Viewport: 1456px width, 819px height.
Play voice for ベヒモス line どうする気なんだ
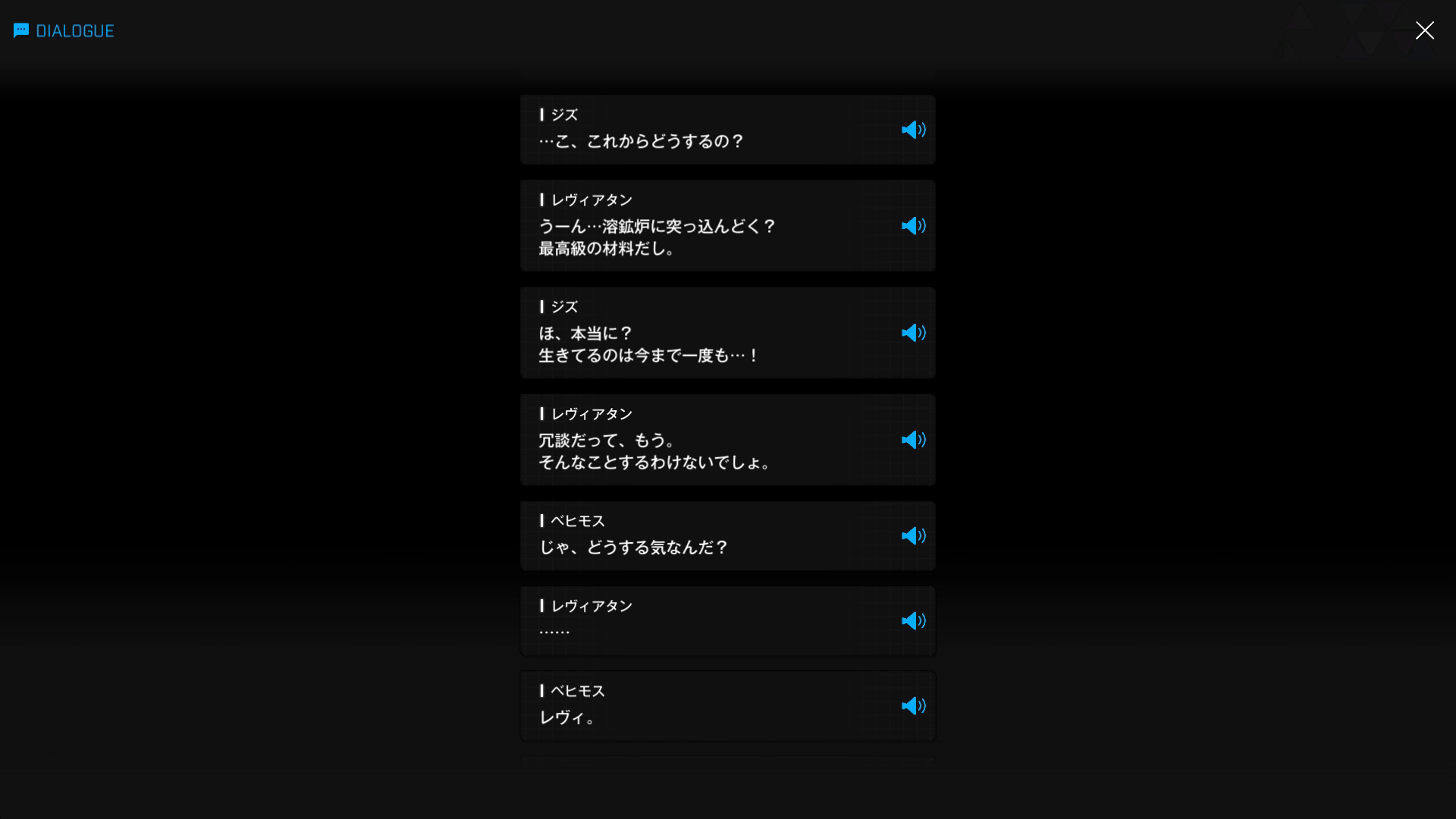click(x=913, y=536)
